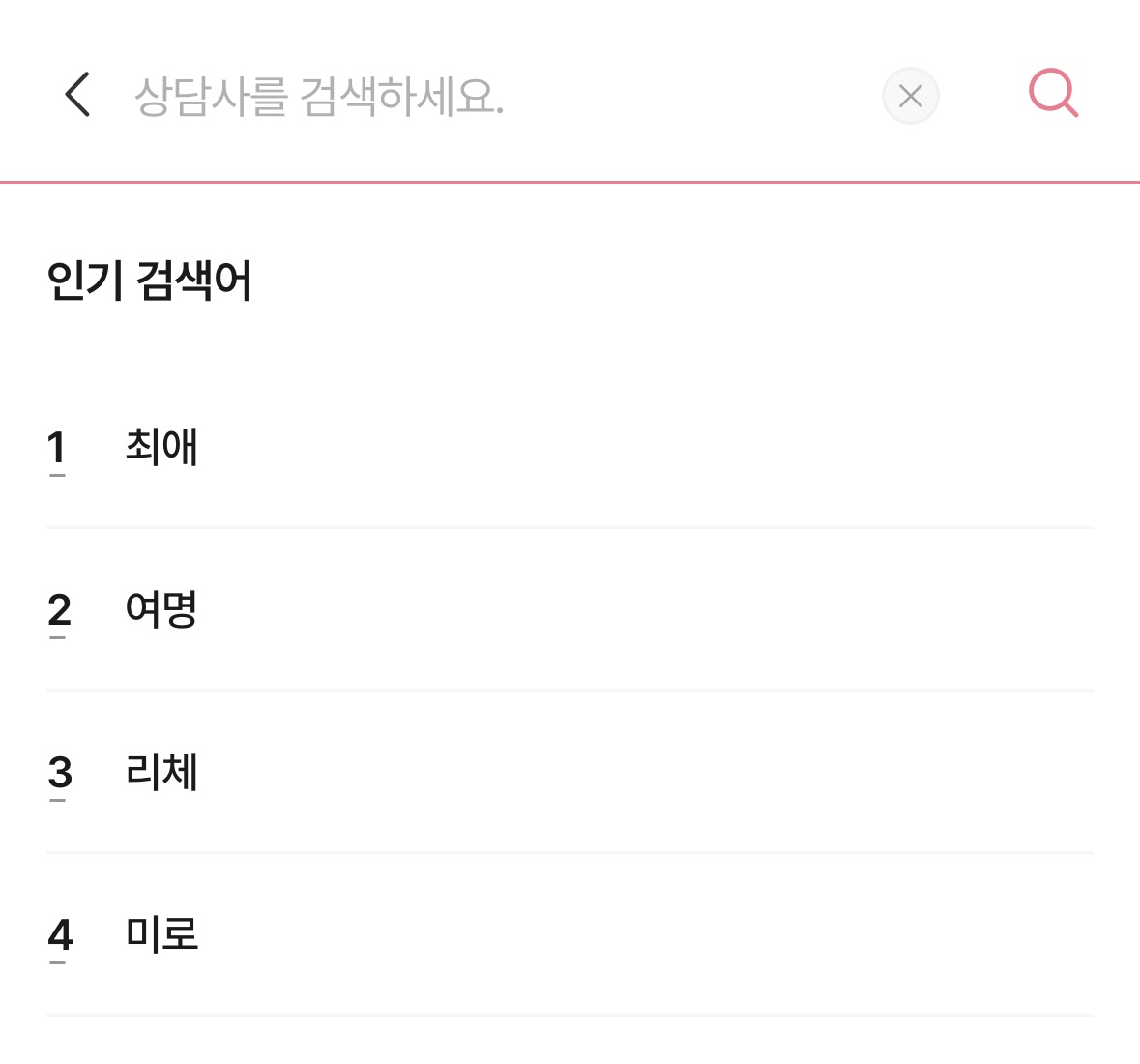The width and height of the screenshot is (1140, 1064).
Task: Select popular keyword 여명
Action: pos(161,610)
